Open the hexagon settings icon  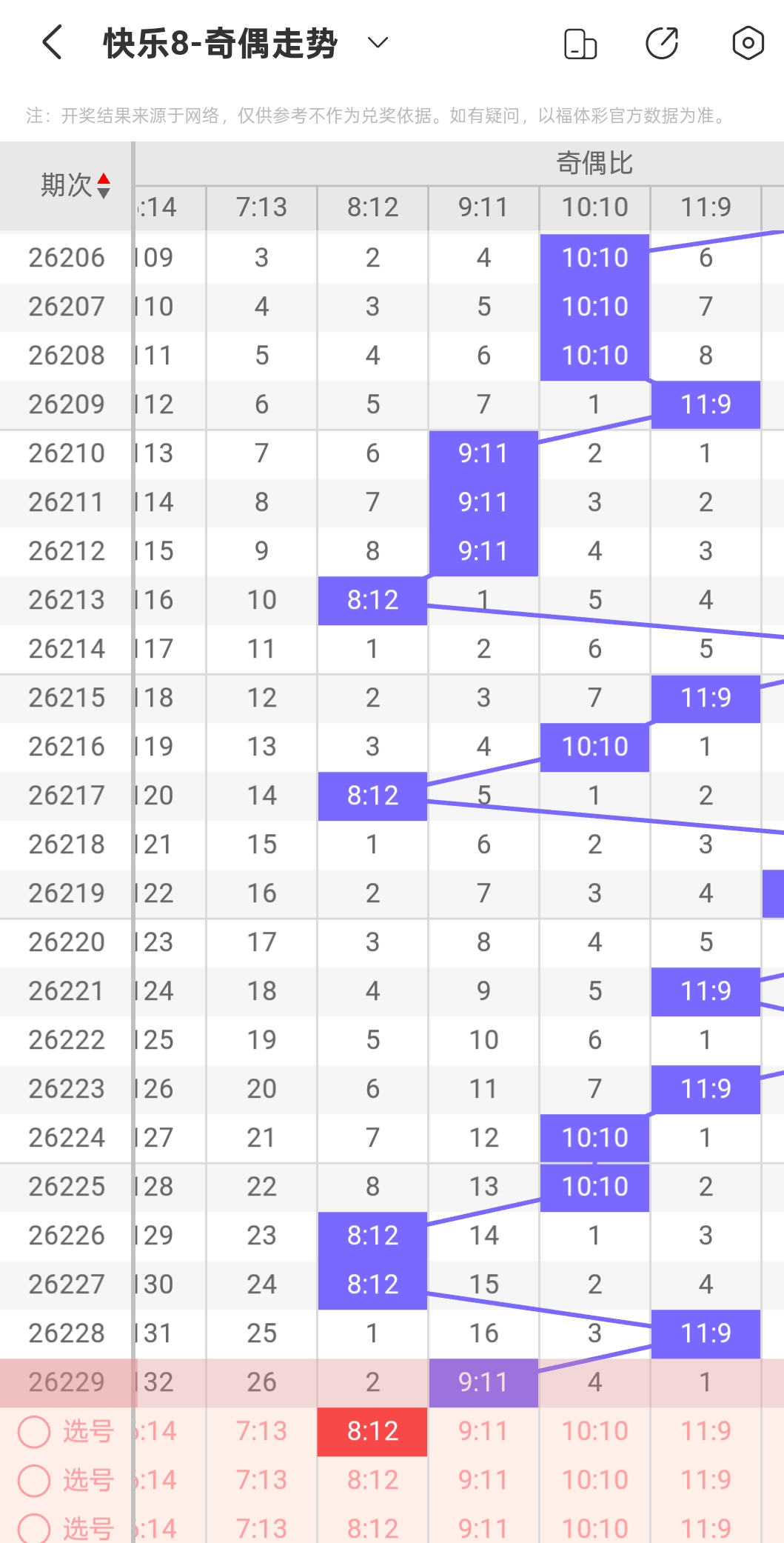(748, 43)
